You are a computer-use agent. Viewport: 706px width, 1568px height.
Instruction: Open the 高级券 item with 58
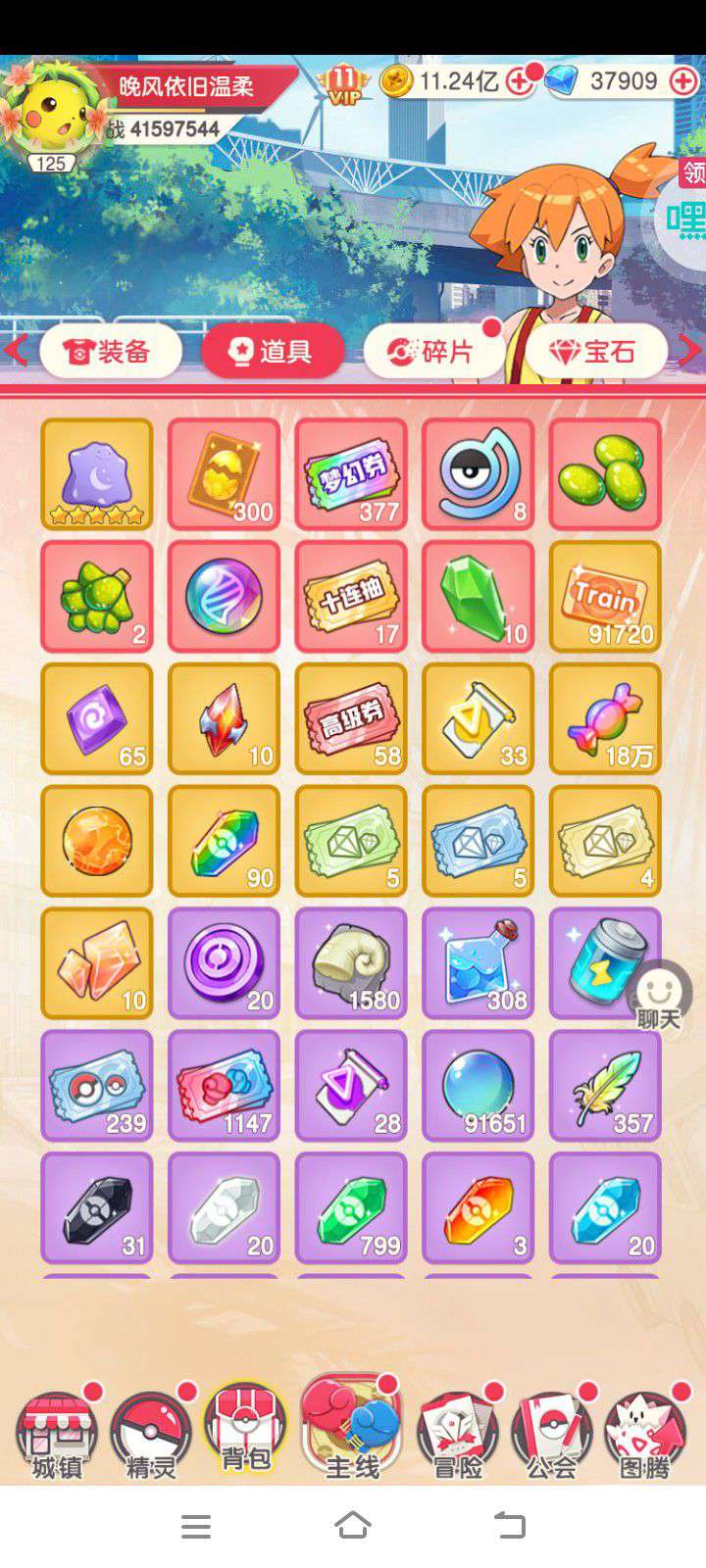351,719
